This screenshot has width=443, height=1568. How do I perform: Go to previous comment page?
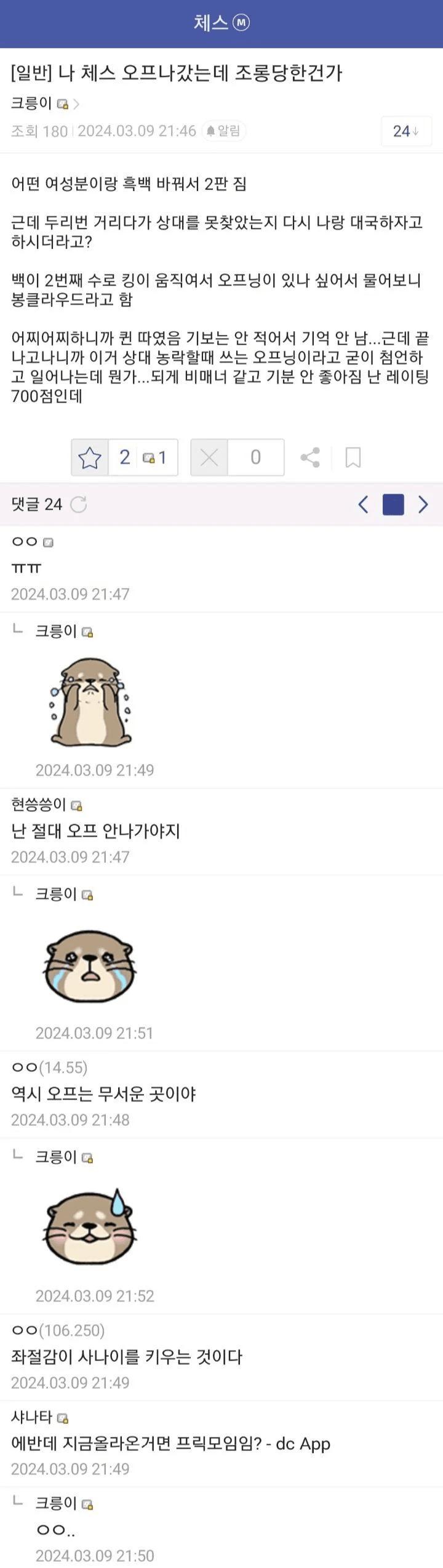click(x=363, y=505)
